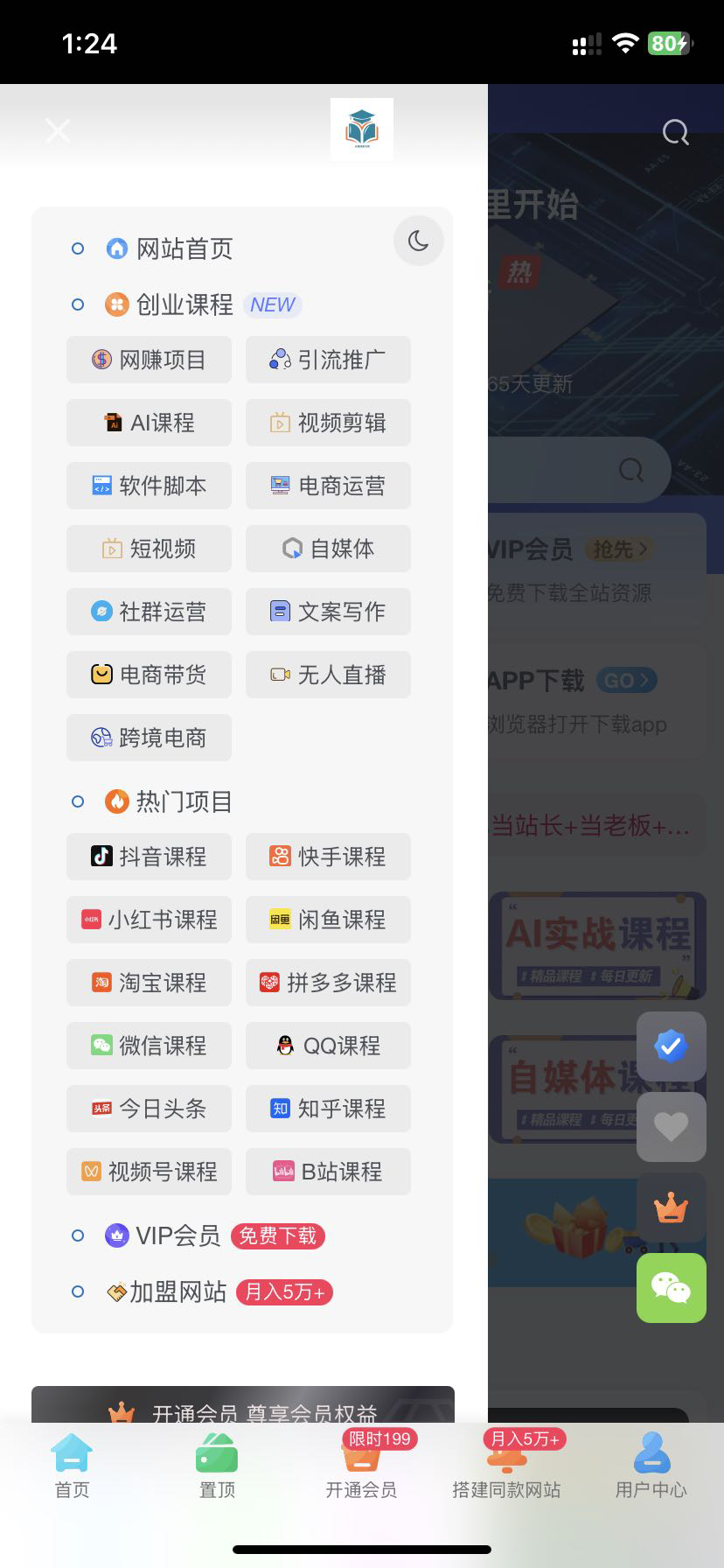Screen dimensions: 724x1568
Task: Open 跨境电商 category
Action: (150, 738)
